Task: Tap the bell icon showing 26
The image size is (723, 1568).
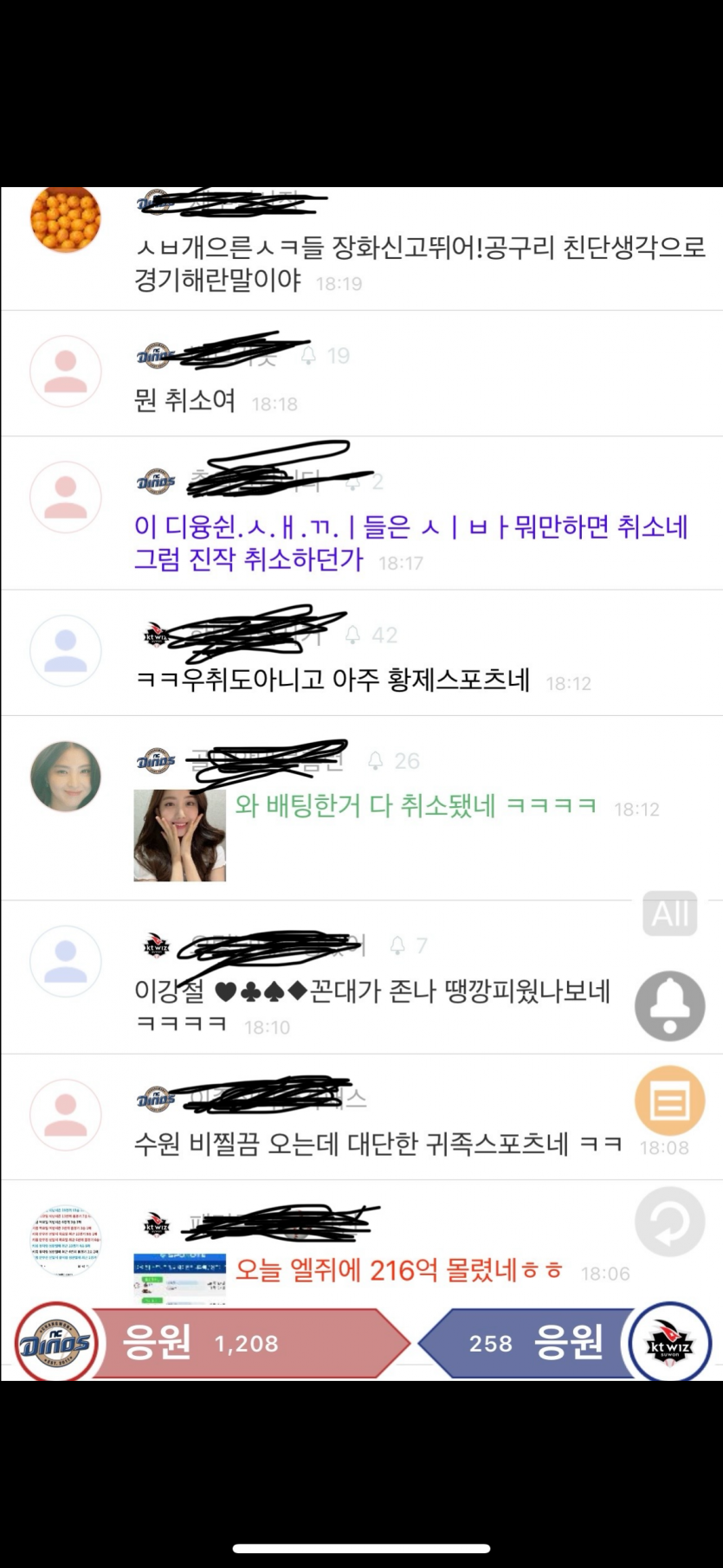Action: point(375,761)
